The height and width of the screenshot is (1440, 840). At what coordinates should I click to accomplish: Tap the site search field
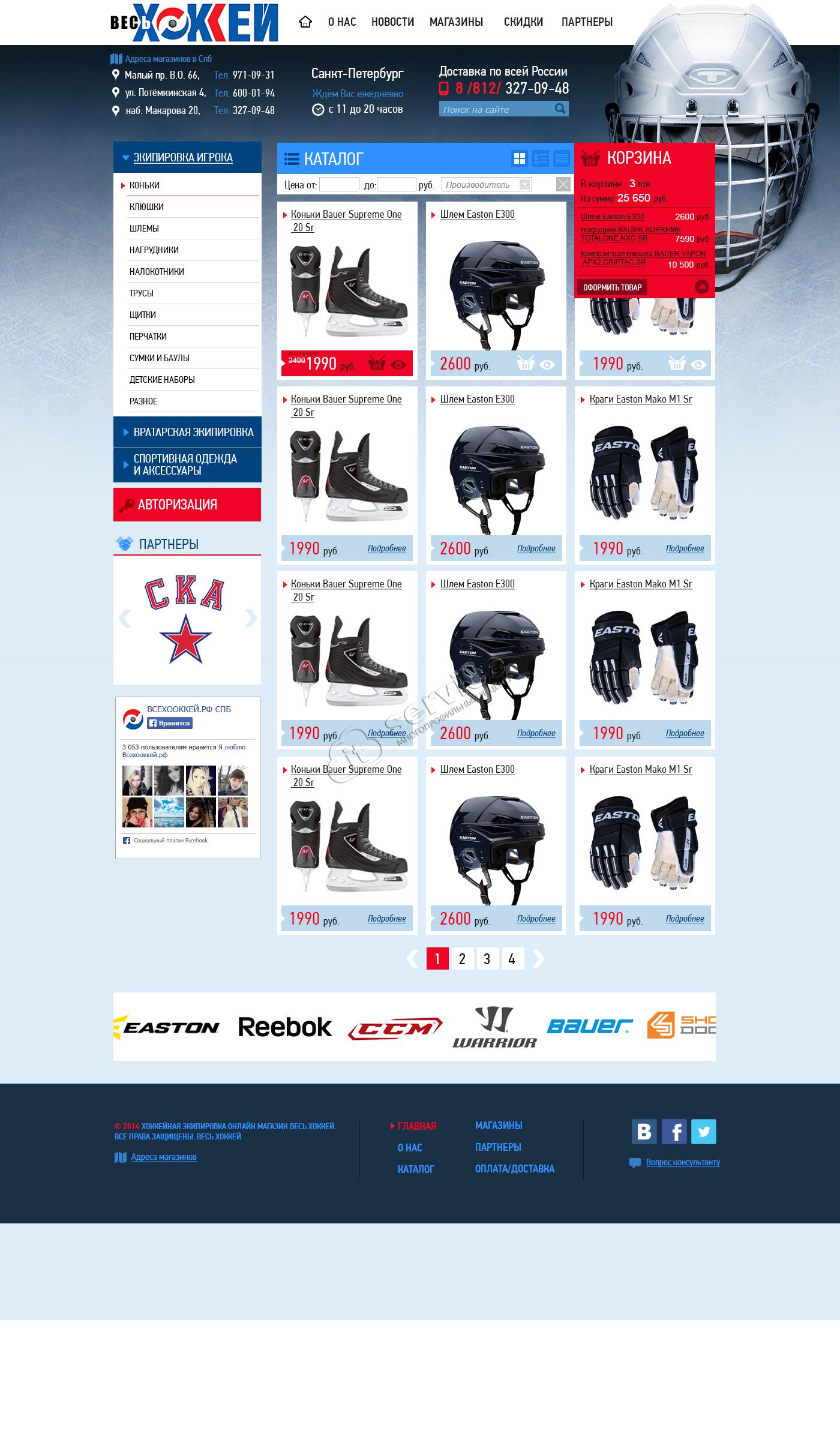pos(496,109)
